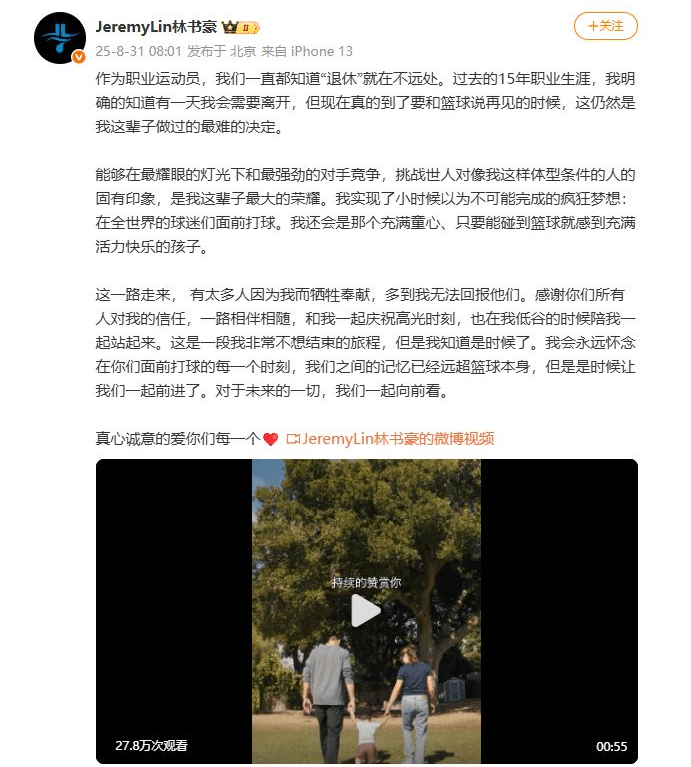Play the embedded video
Image resolution: width=691 pixels, height=767 pixels.
366,610
